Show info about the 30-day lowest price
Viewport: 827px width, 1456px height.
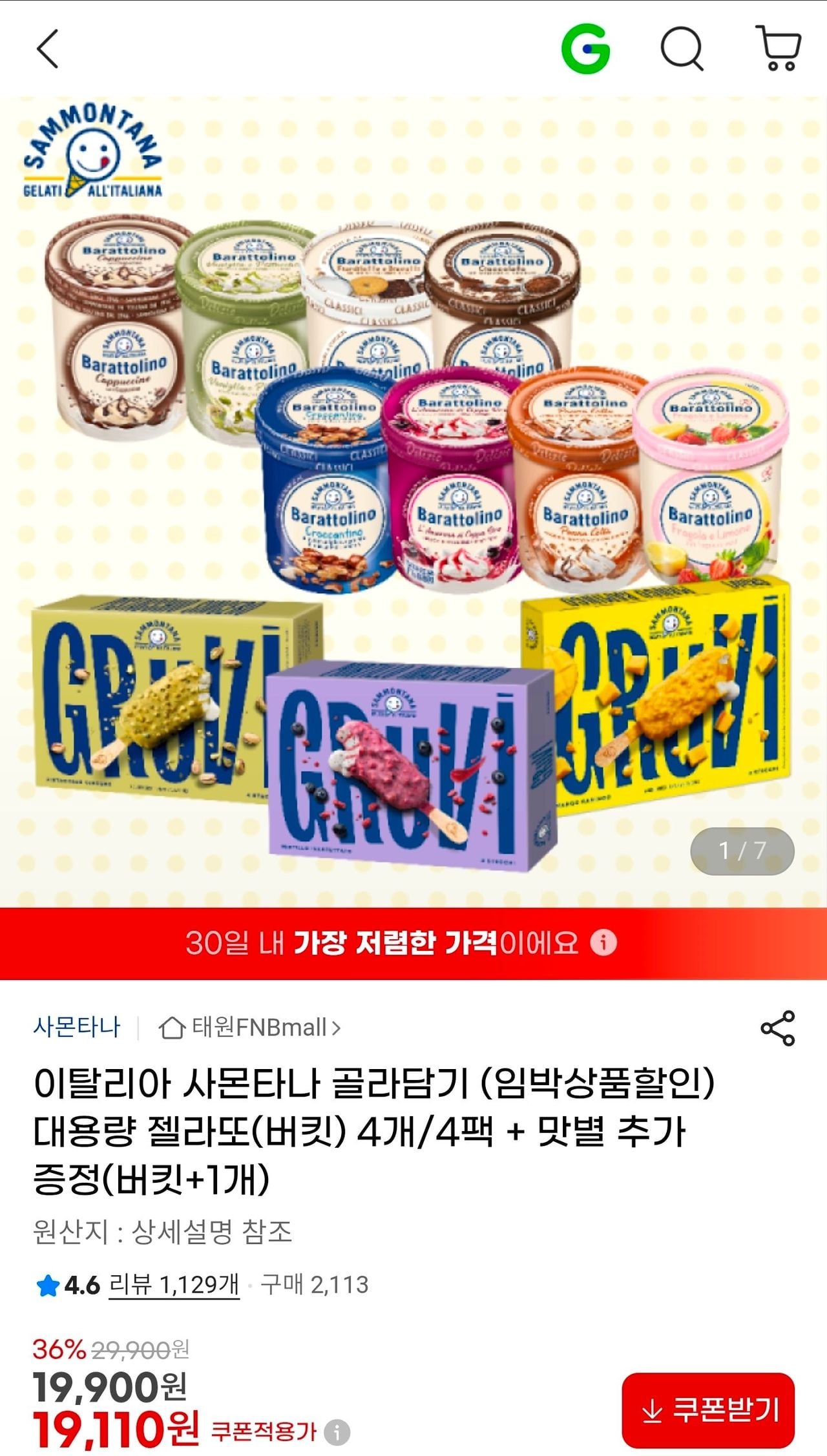[x=603, y=942]
